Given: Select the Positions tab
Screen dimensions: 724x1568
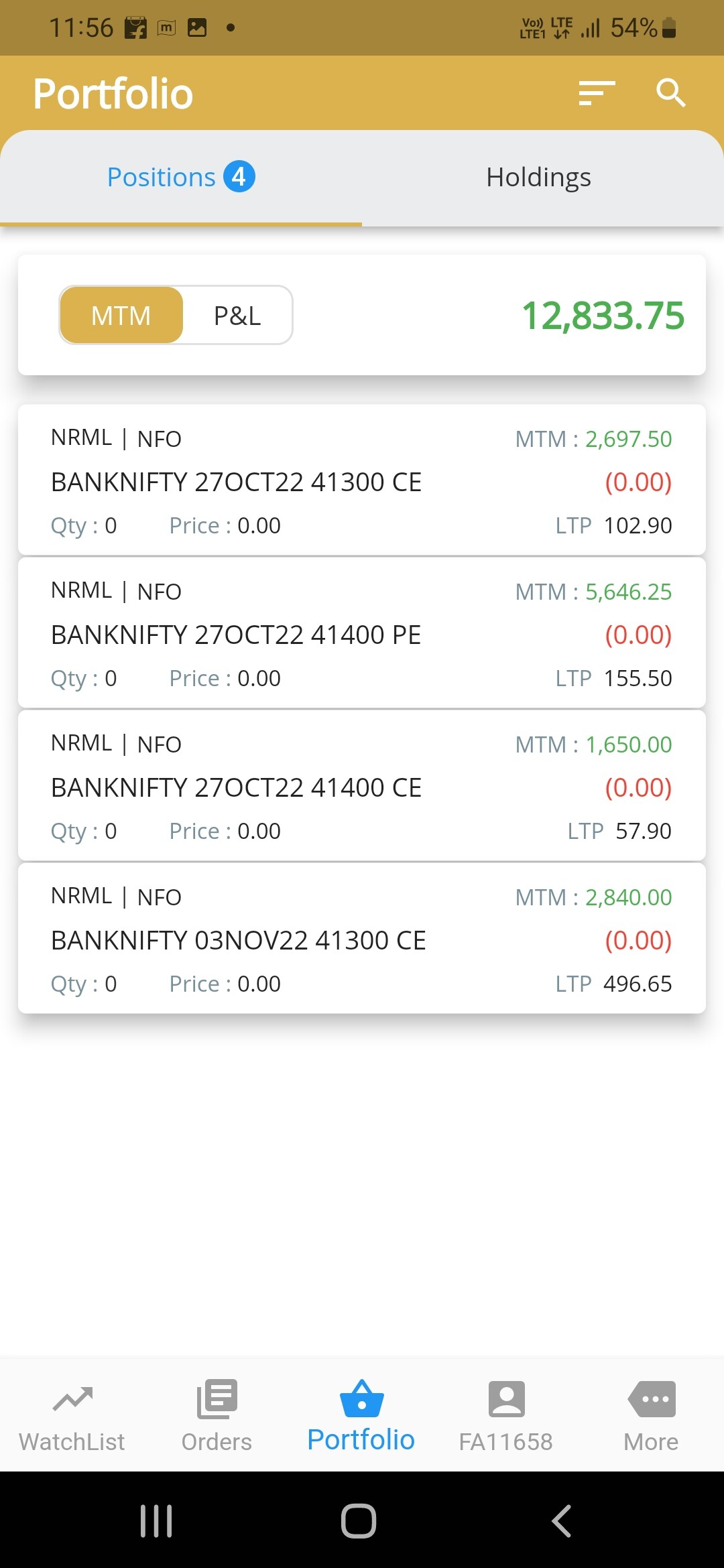Looking at the screenshot, I should pyautogui.click(x=180, y=178).
